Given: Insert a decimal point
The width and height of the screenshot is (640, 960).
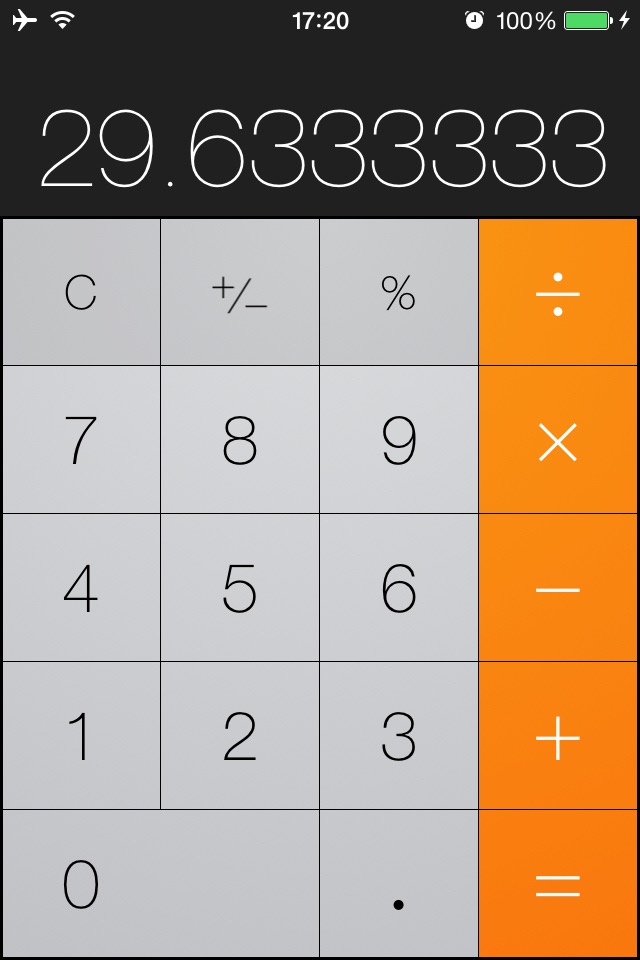Looking at the screenshot, I should pyautogui.click(x=399, y=884).
